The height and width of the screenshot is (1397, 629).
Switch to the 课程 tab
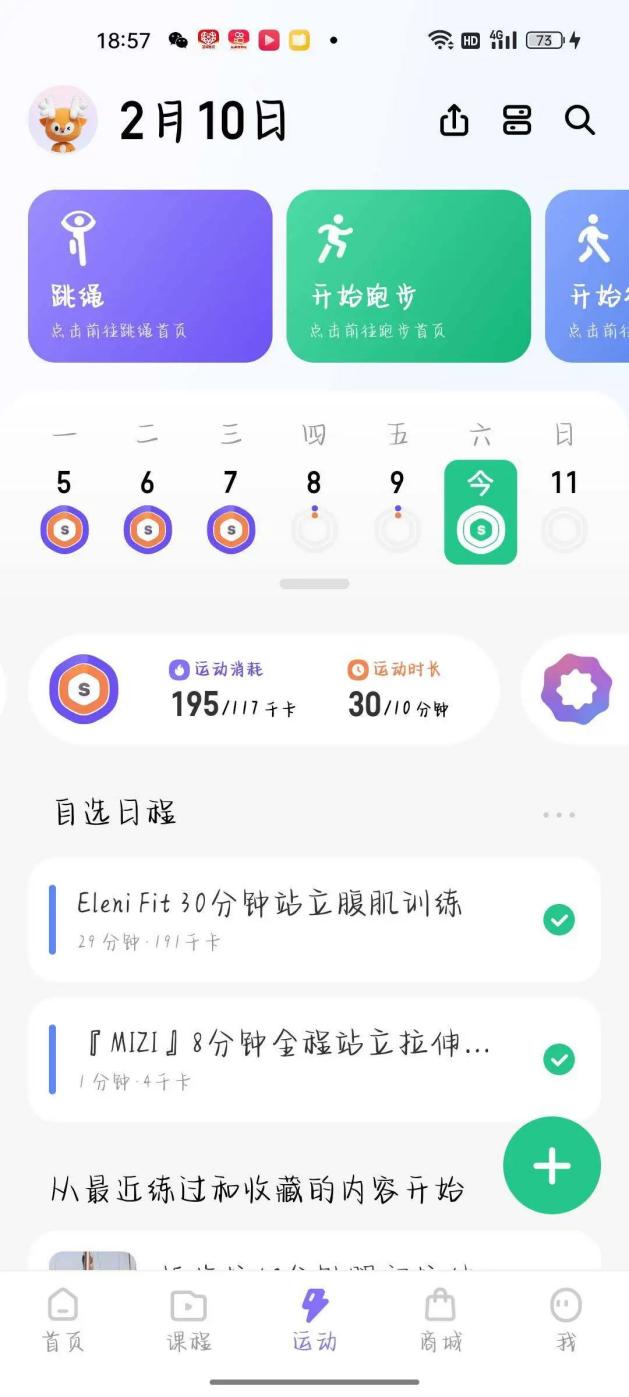pos(189,1320)
